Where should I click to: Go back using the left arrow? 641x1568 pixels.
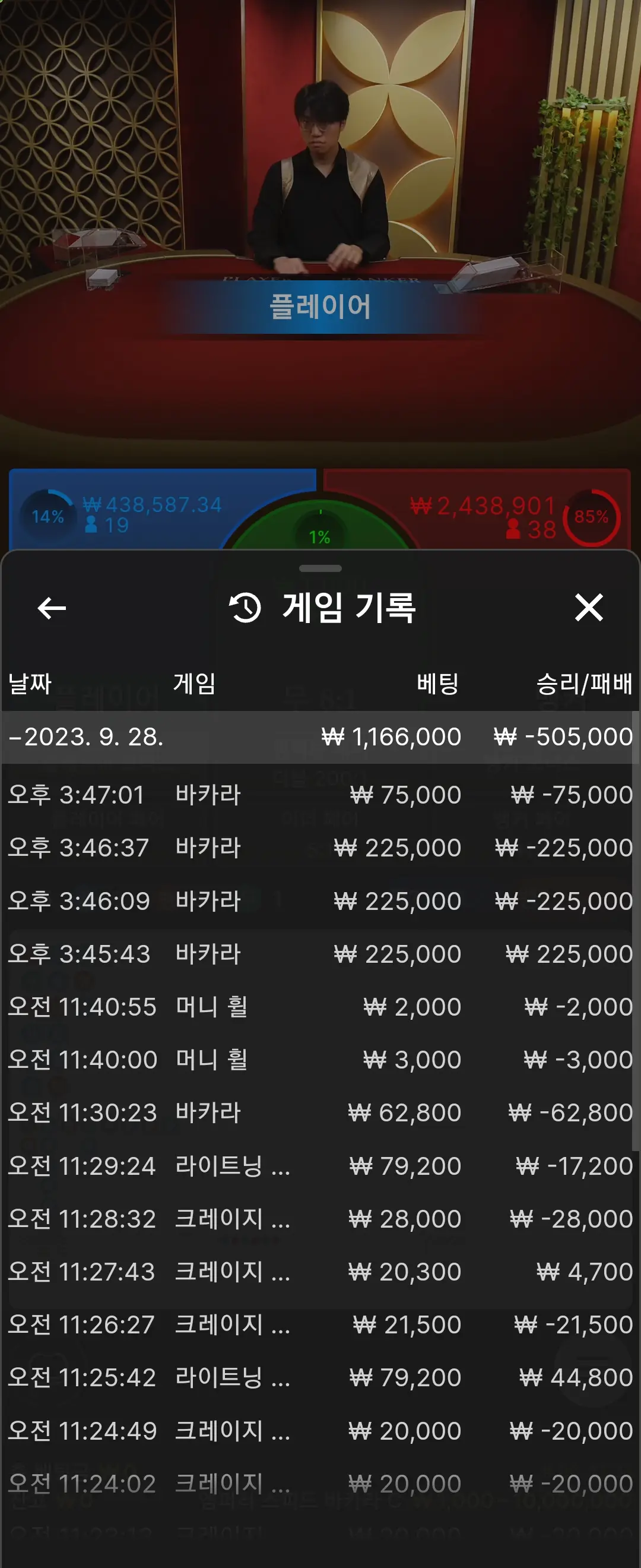(x=52, y=608)
